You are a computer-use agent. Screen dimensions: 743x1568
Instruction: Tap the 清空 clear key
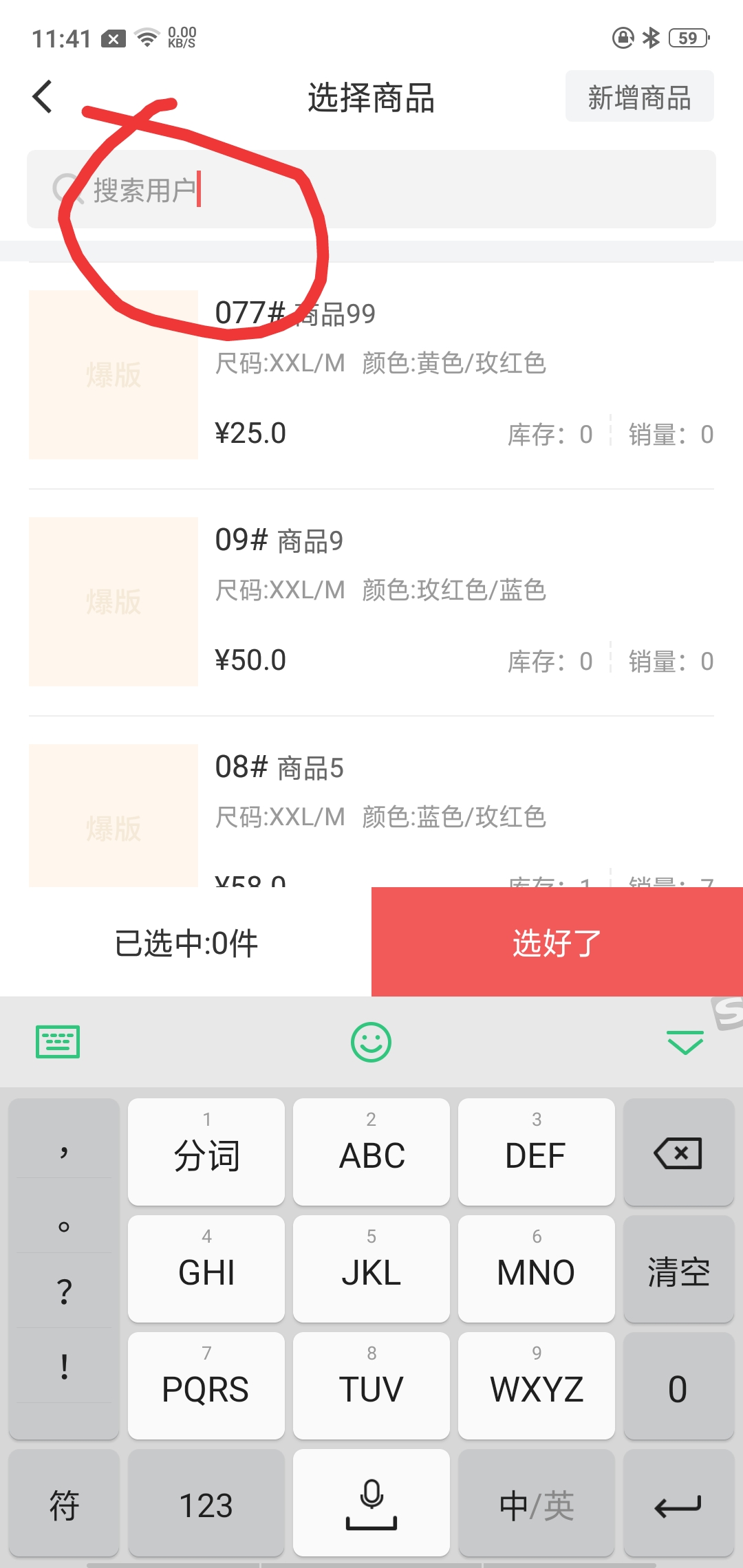click(x=678, y=1270)
